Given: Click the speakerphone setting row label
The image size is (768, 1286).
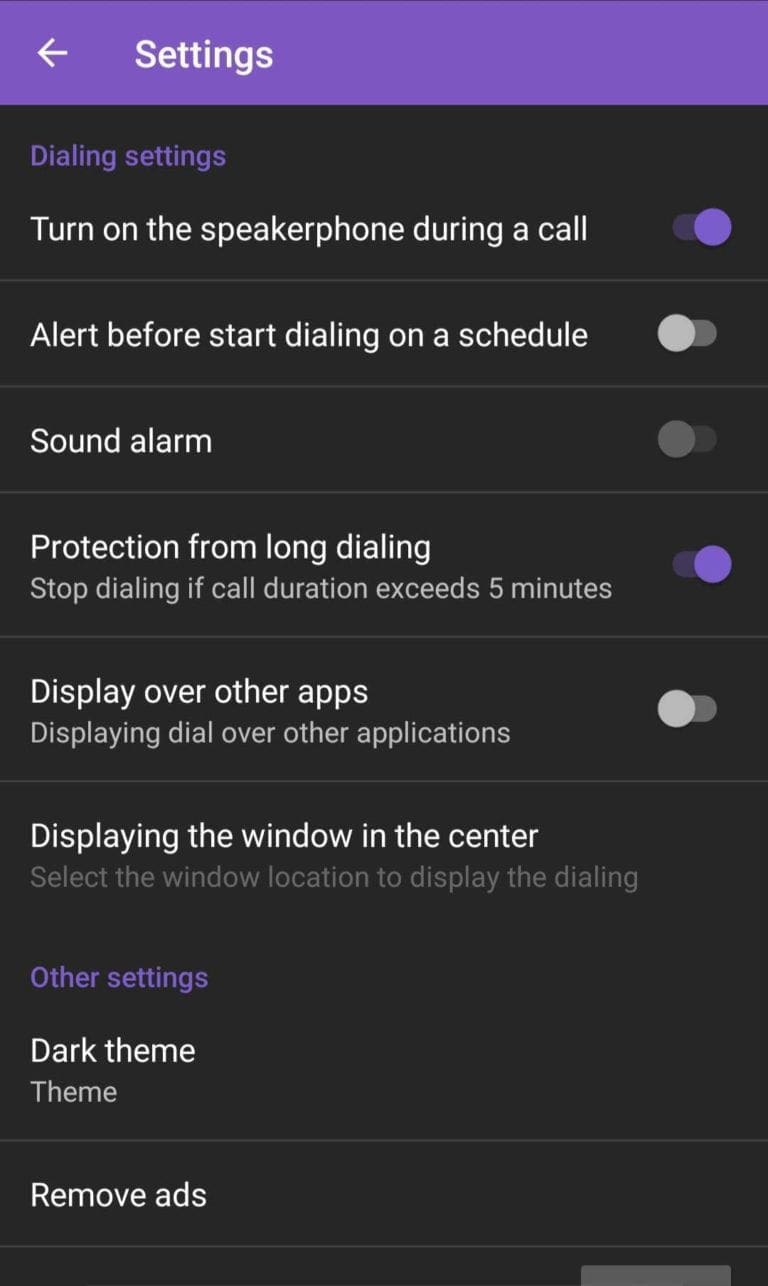Looking at the screenshot, I should coord(307,228).
